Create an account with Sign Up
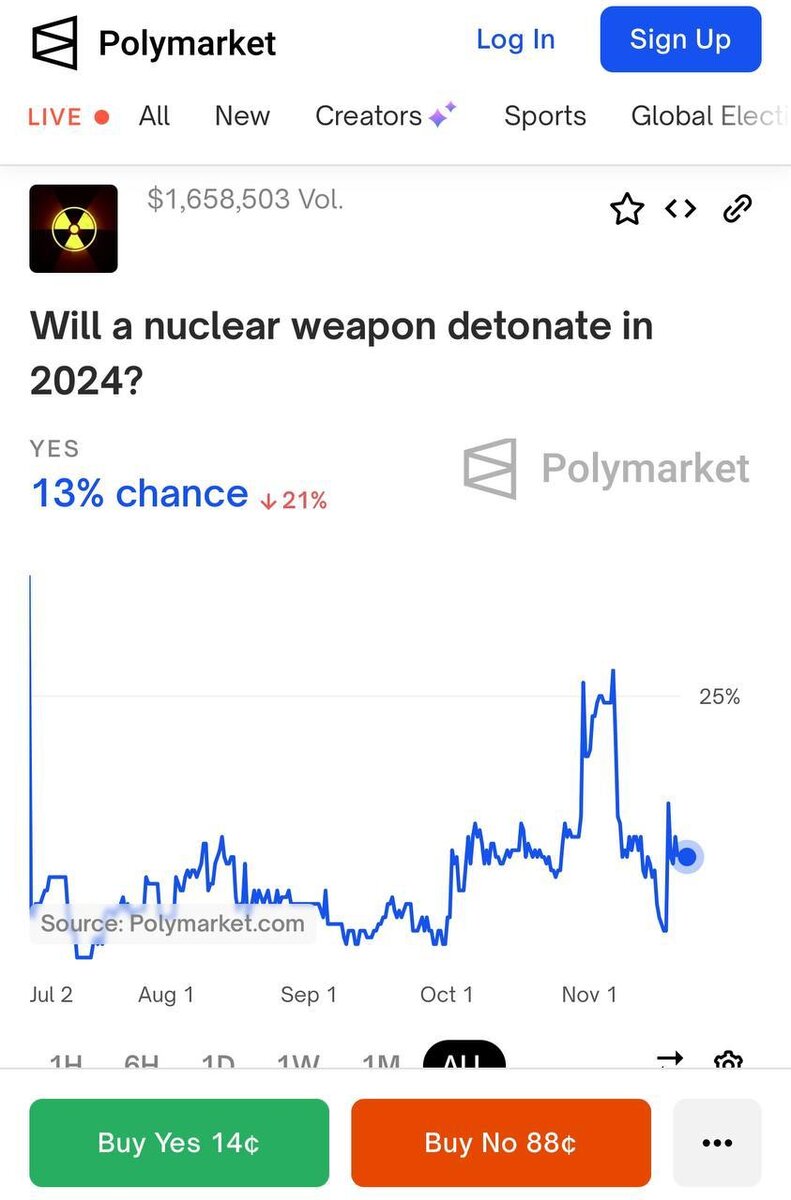The width and height of the screenshot is (791, 1200). (x=680, y=40)
